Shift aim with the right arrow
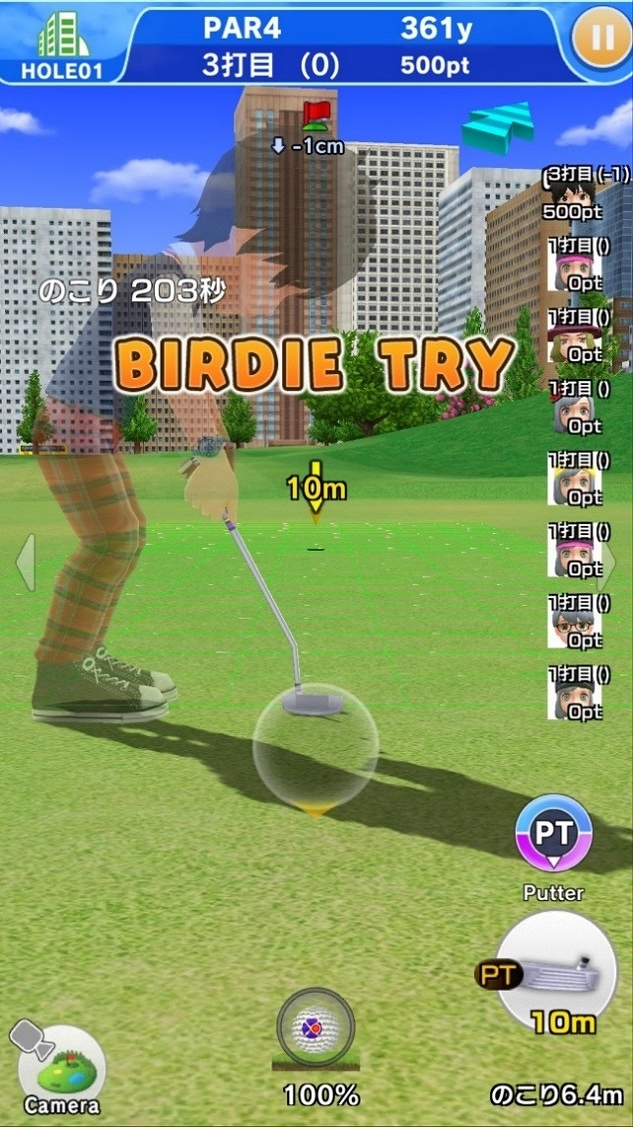The image size is (633, 1127). point(607,563)
